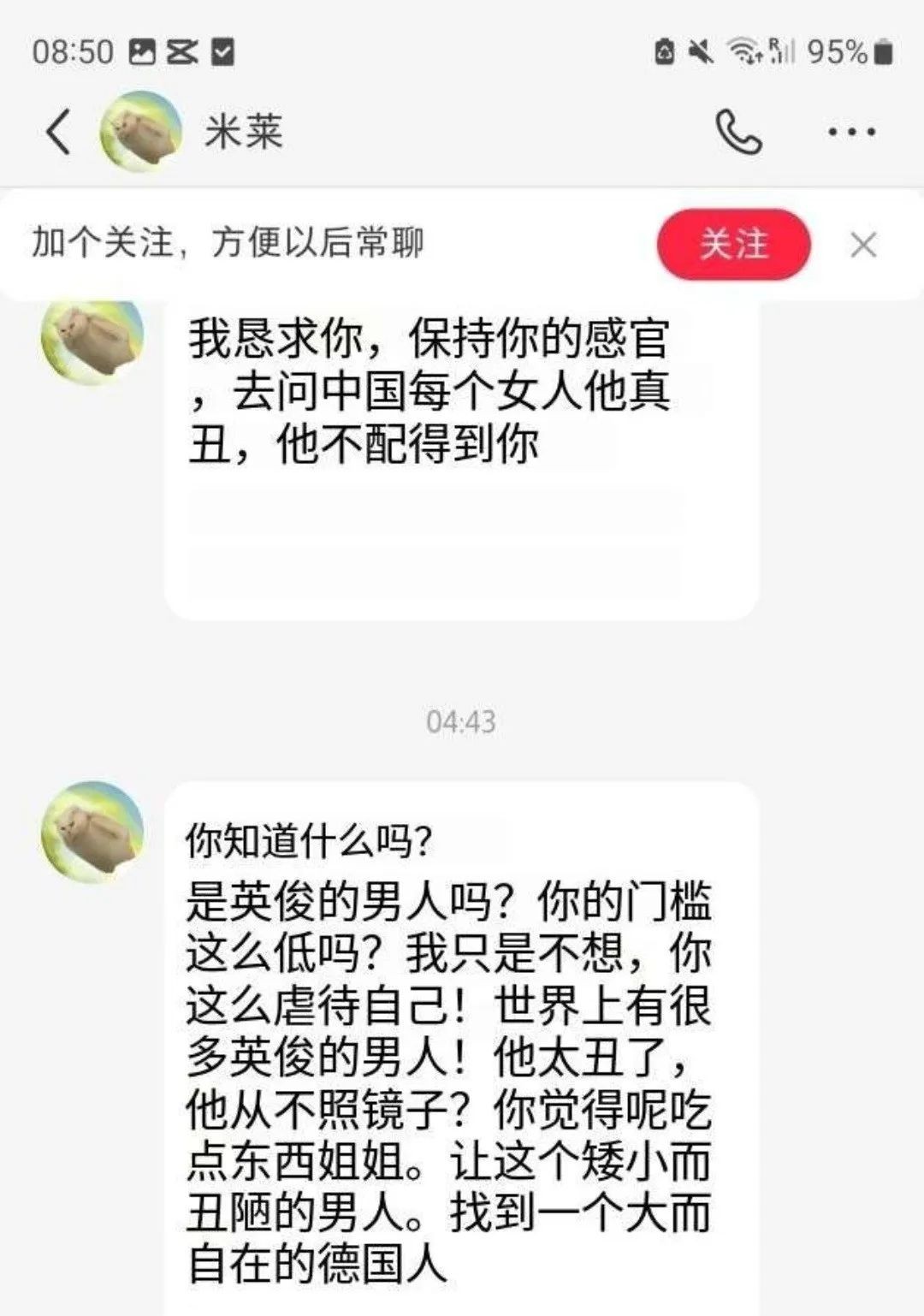The height and width of the screenshot is (1316, 924).
Task: Open 米莱's profile from header avatar
Action: 141,132
